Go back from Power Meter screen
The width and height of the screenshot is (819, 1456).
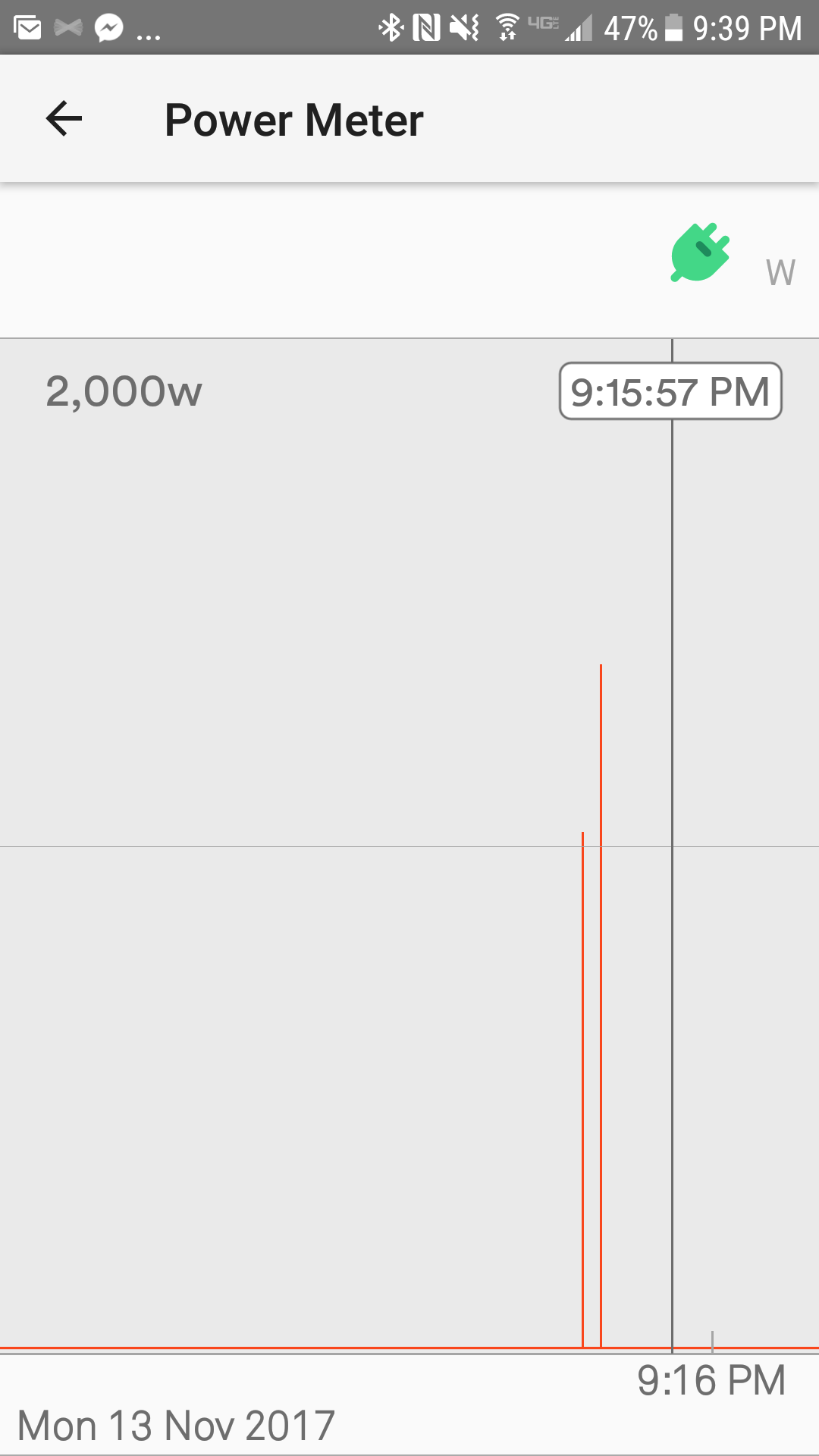point(64,119)
